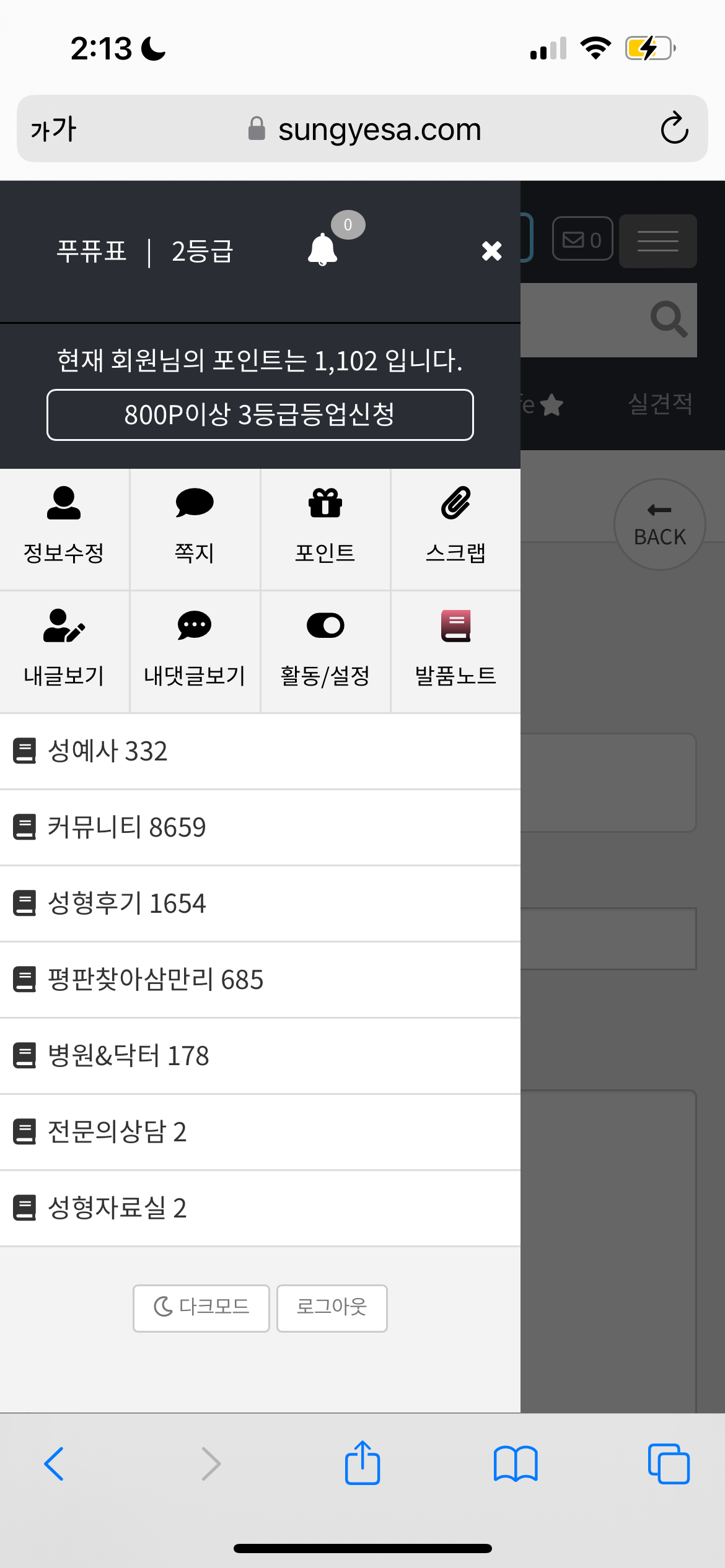
Task: Tap 로그아웃 to log out
Action: tap(332, 1308)
